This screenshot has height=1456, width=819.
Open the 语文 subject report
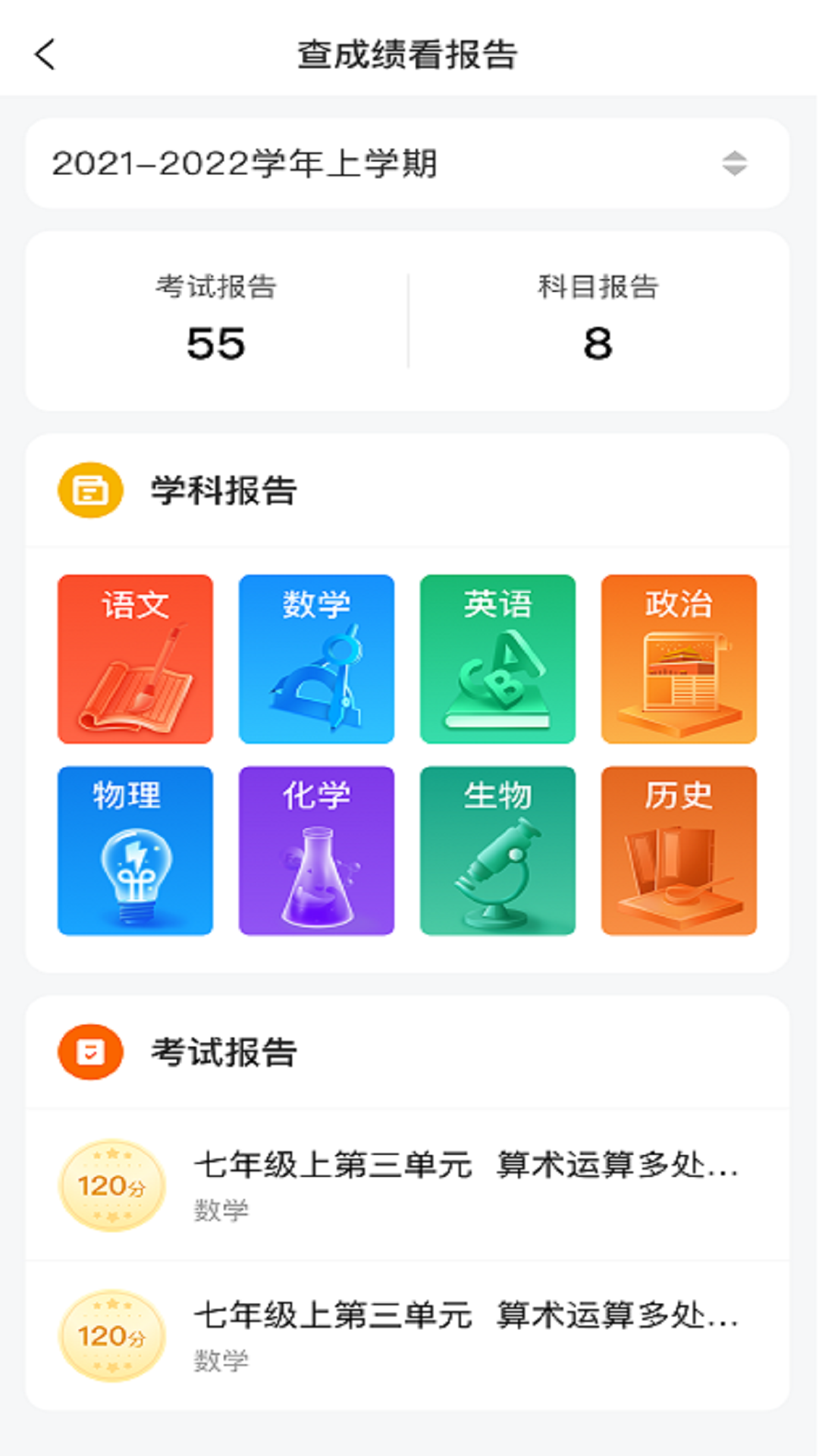tap(135, 660)
